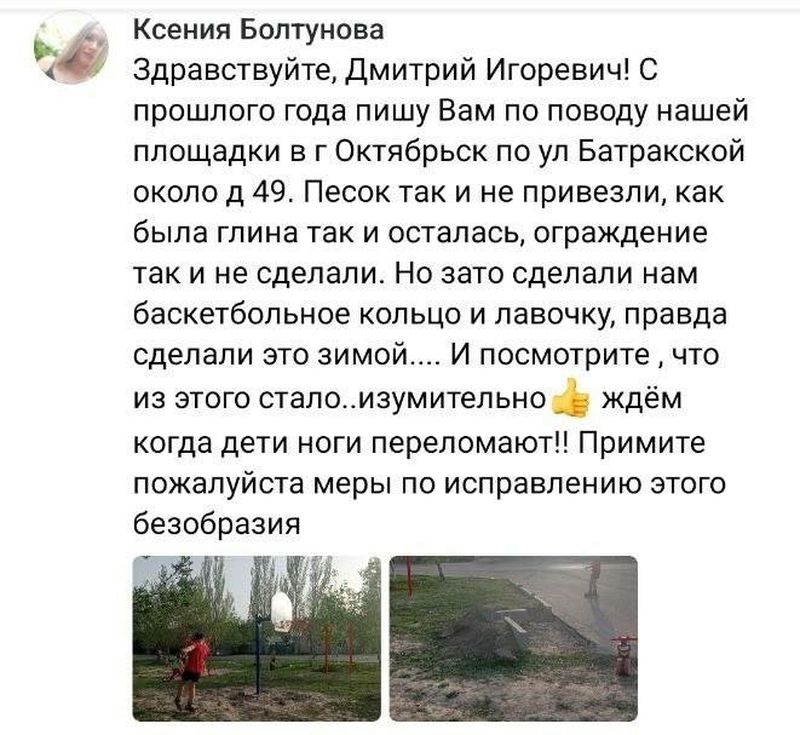Open Ксения Болтунова's profile avatar

(x=72, y=48)
